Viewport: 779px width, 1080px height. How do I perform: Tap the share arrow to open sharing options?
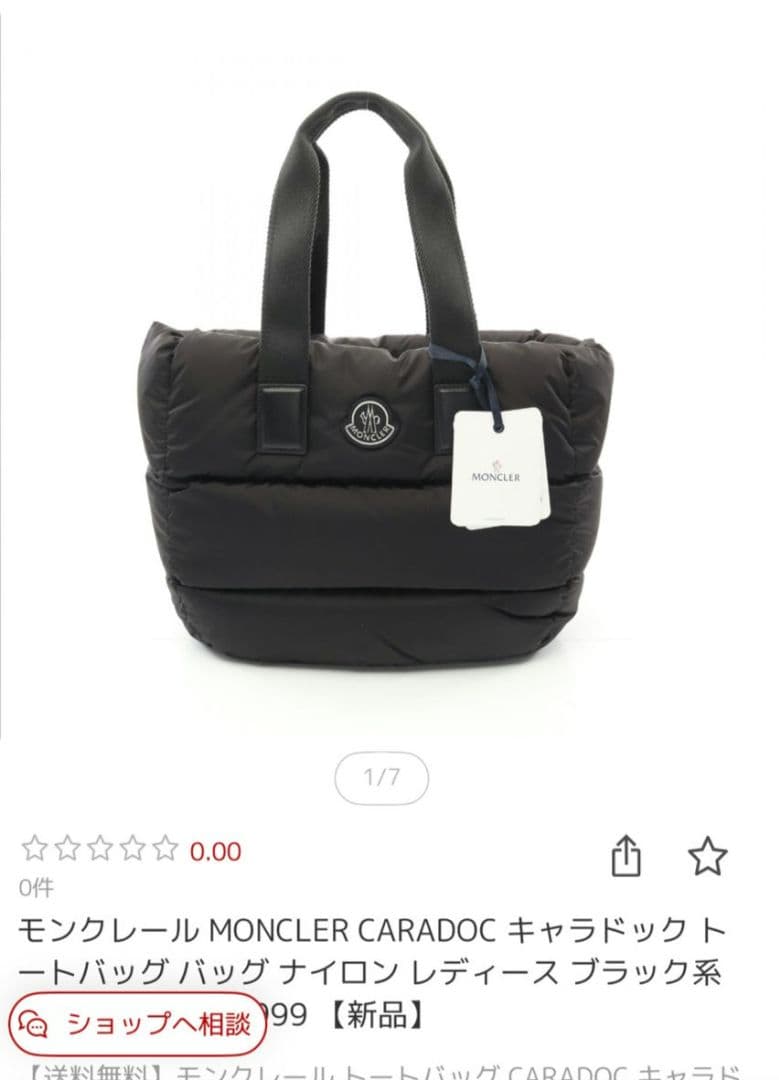pos(628,855)
